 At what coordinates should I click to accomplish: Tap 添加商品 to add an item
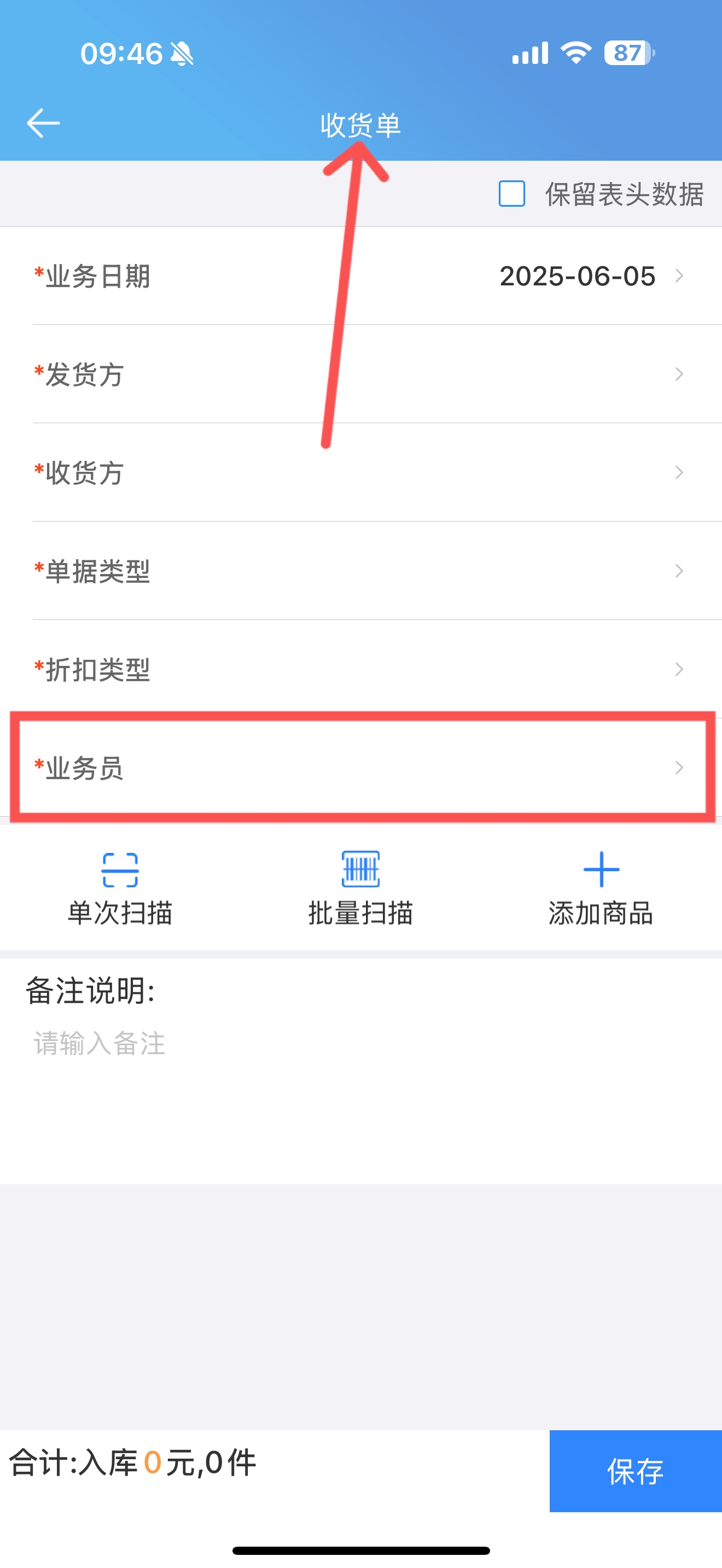click(x=602, y=888)
